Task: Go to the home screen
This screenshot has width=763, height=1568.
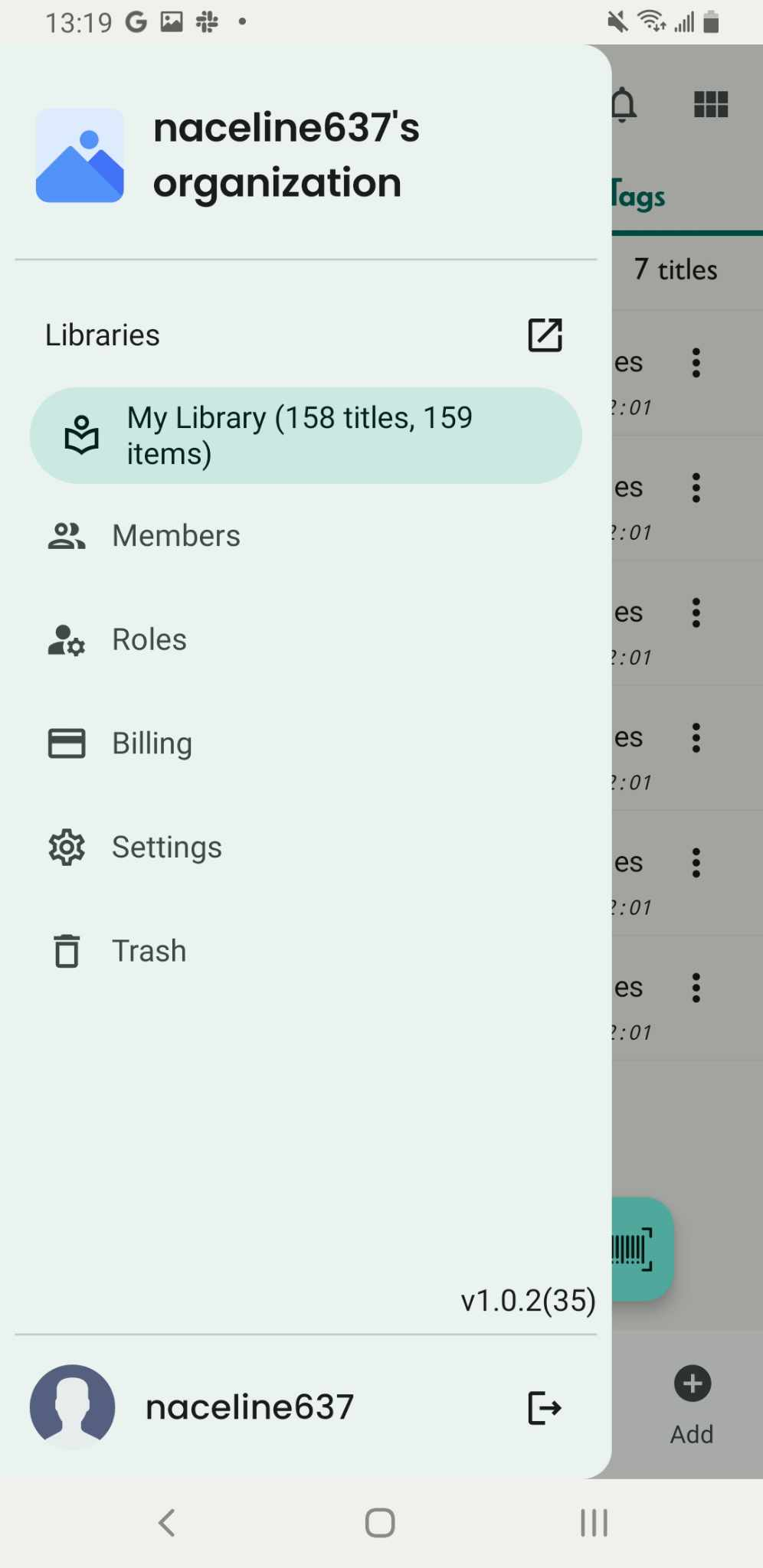Action: tap(380, 1523)
